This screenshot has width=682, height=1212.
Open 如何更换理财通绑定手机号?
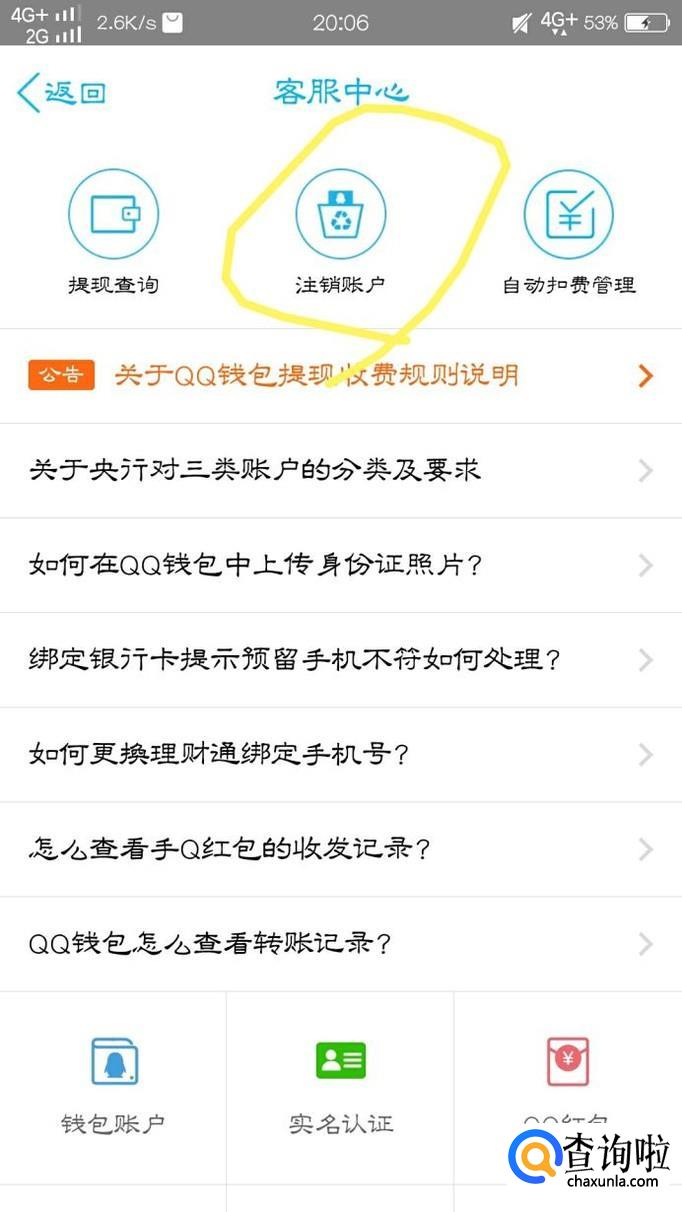[340, 754]
